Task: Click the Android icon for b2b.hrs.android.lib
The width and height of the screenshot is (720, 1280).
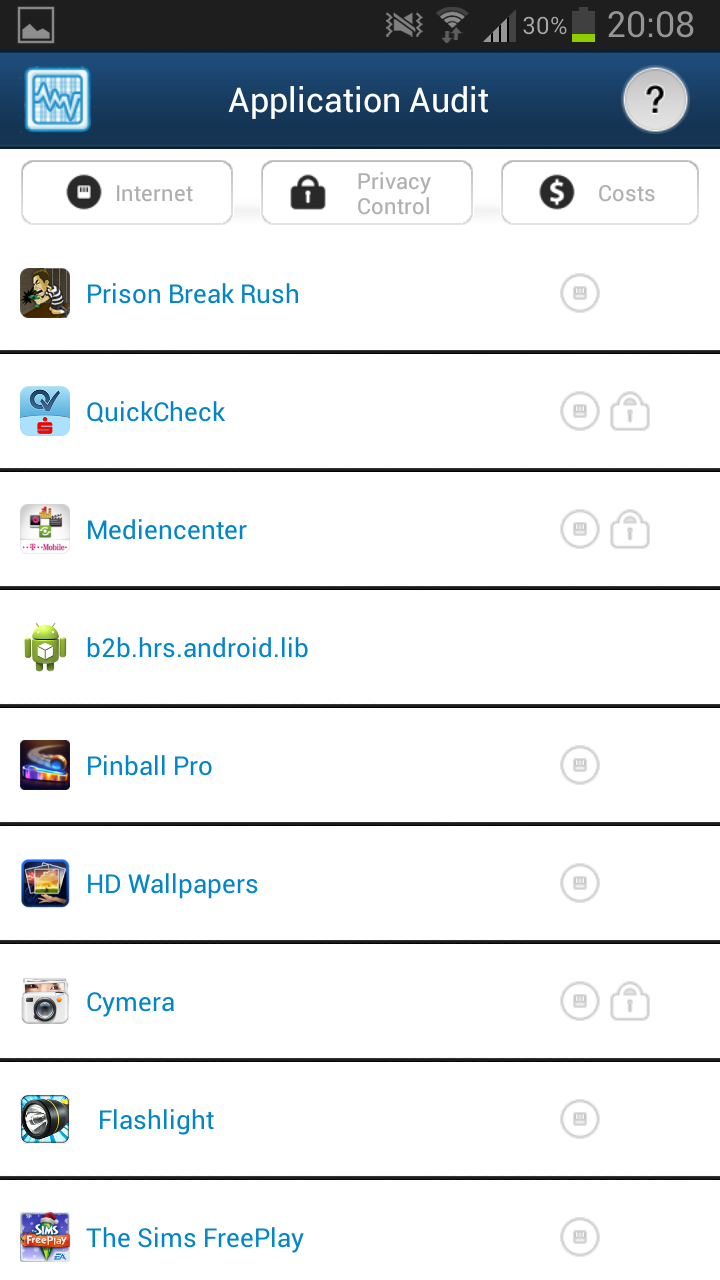Action: (x=45, y=647)
